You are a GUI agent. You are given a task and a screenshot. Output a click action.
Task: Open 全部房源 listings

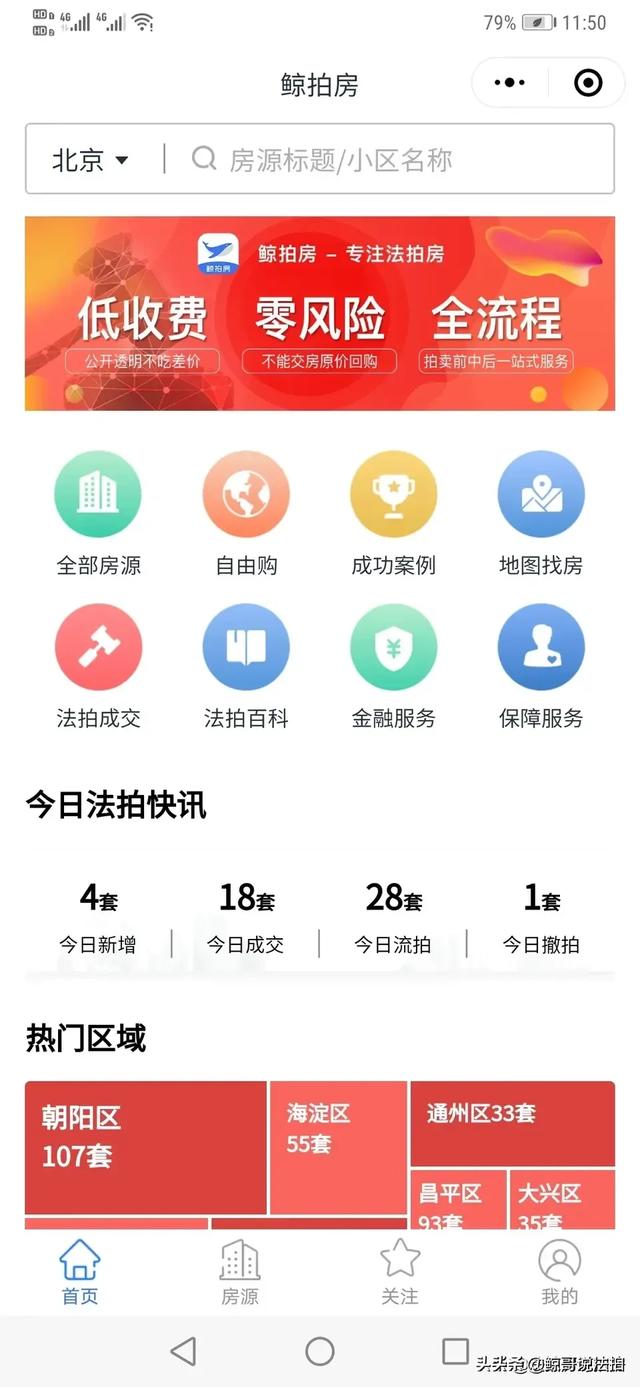coord(98,512)
